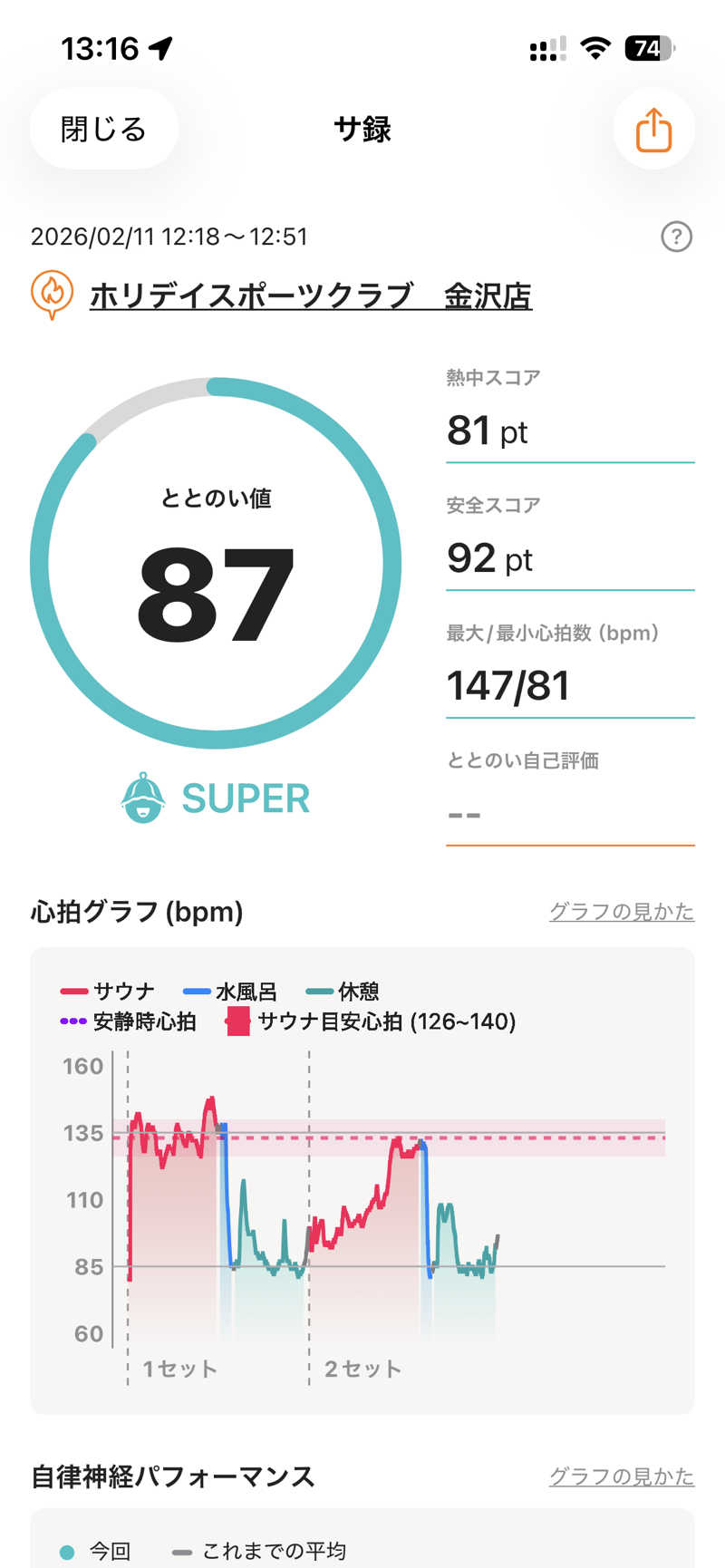Select the 心拍グラフ section heading
The image size is (725, 1568).
pyautogui.click(x=136, y=913)
